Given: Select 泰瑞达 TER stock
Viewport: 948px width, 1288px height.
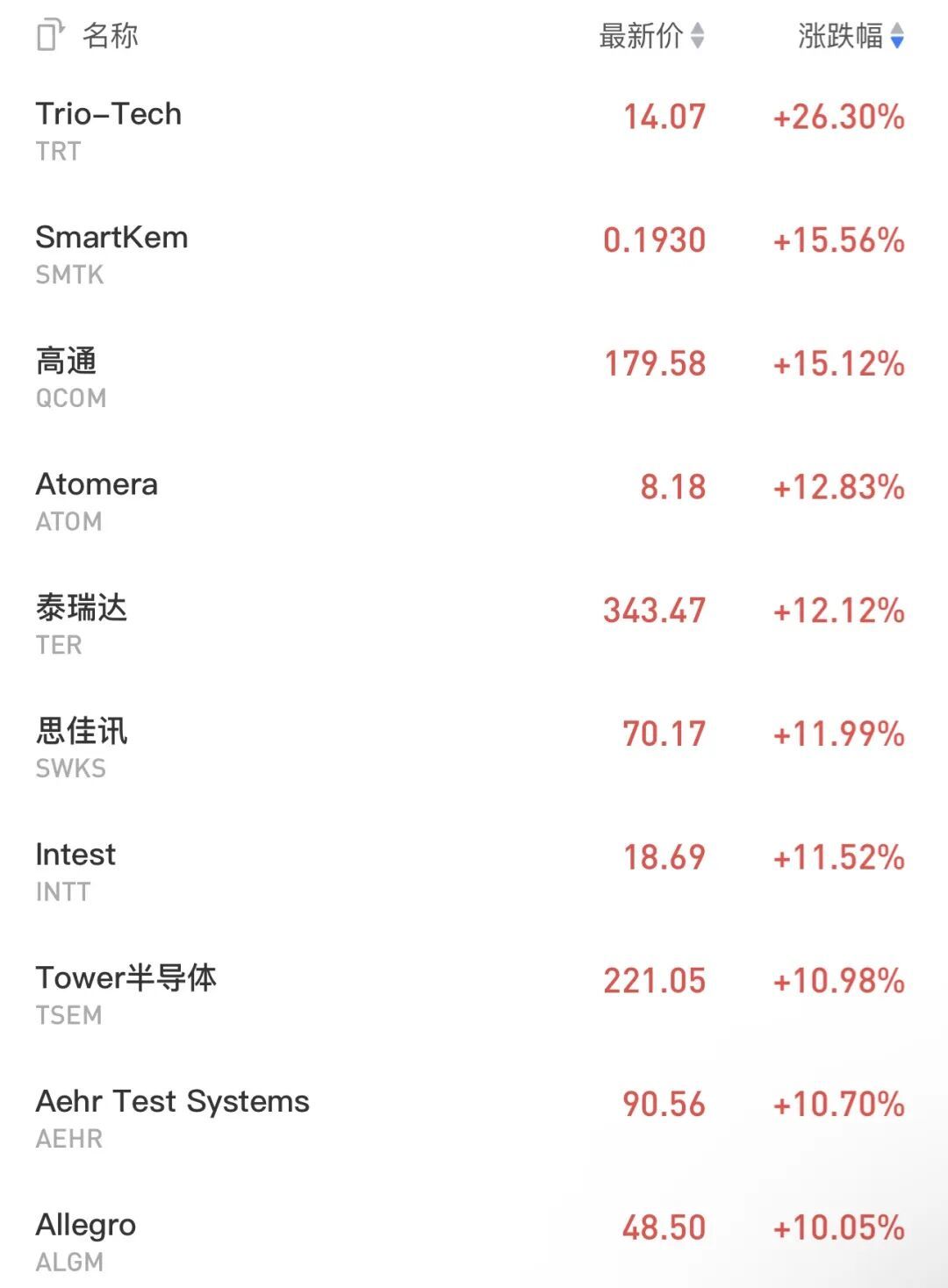Looking at the screenshot, I should (x=474, y=626).
